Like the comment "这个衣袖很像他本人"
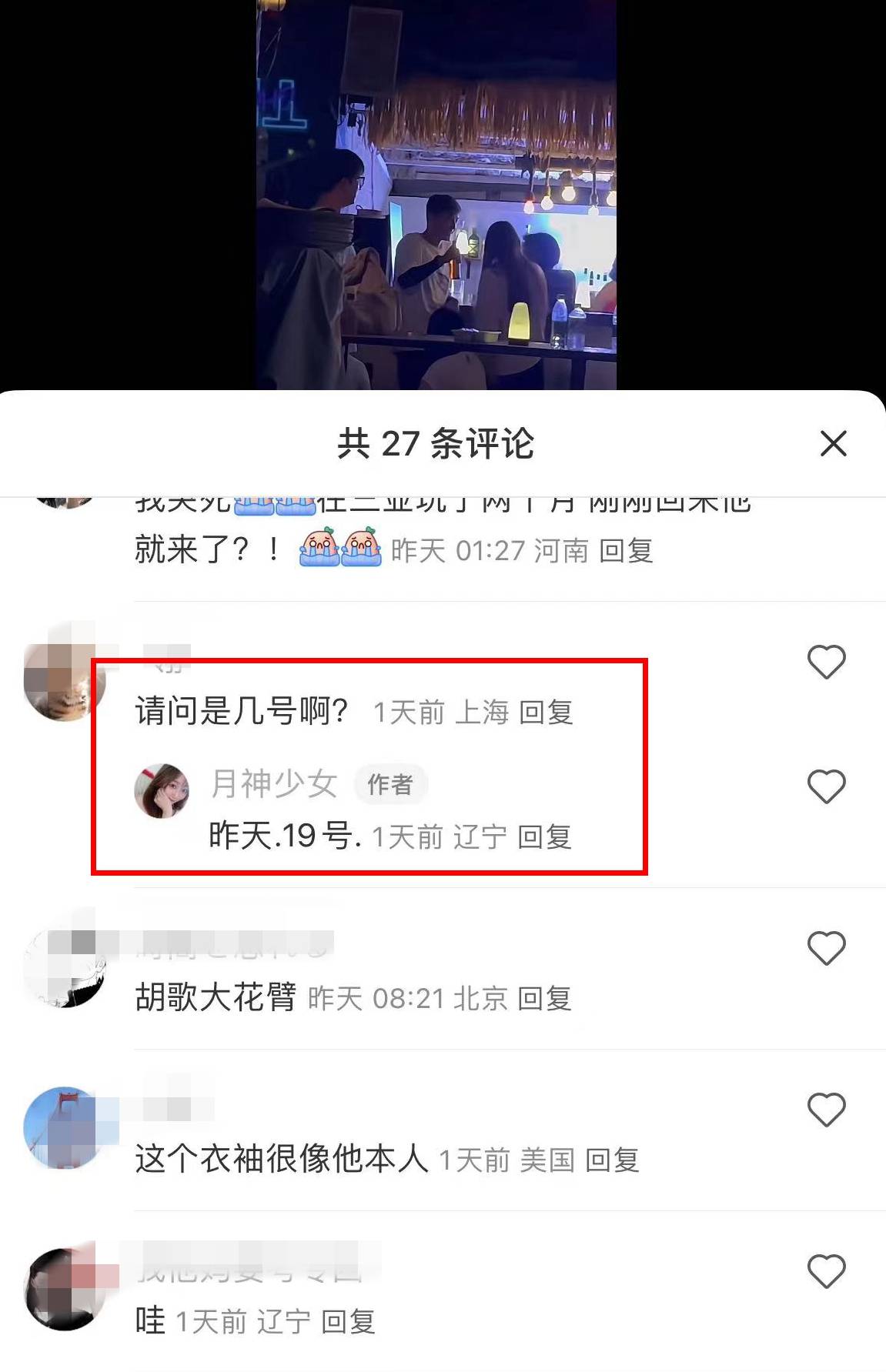This screenshot has width=886, height=1372. [x=826, y=1110]
